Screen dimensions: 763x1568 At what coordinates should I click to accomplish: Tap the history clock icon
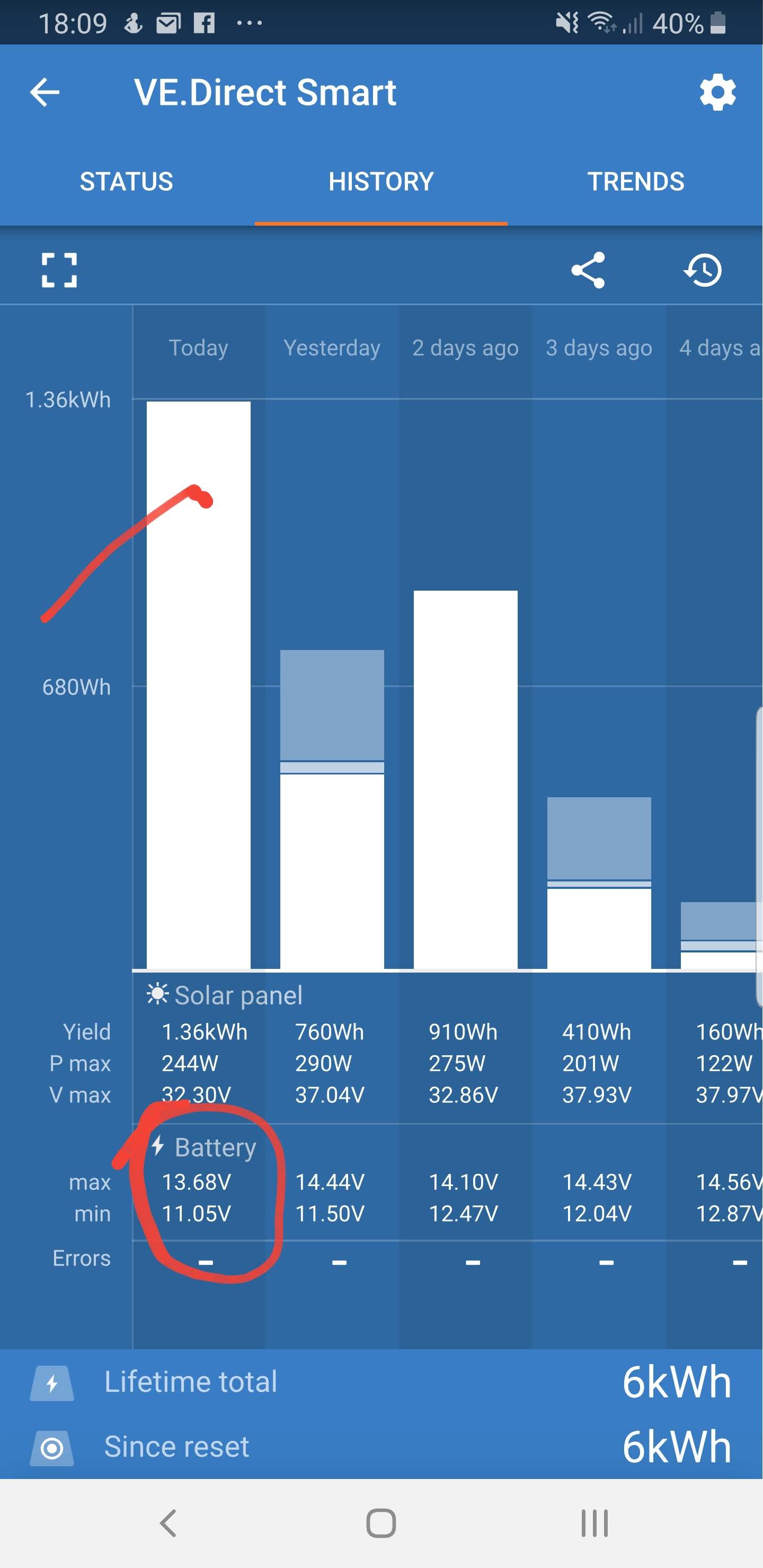[703, 270]
